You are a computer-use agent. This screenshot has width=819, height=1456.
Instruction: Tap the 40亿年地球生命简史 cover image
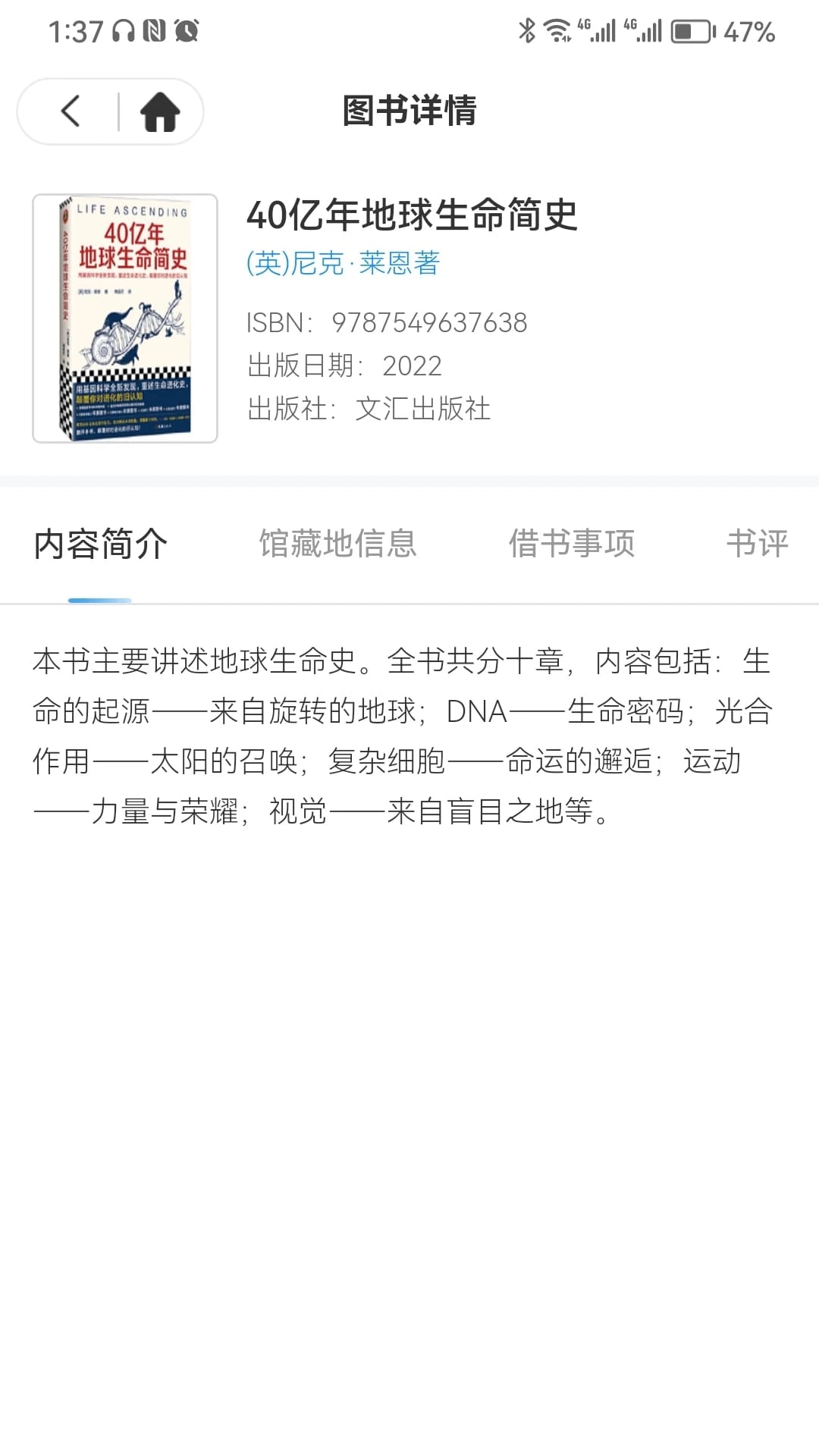tap(125, 318)
